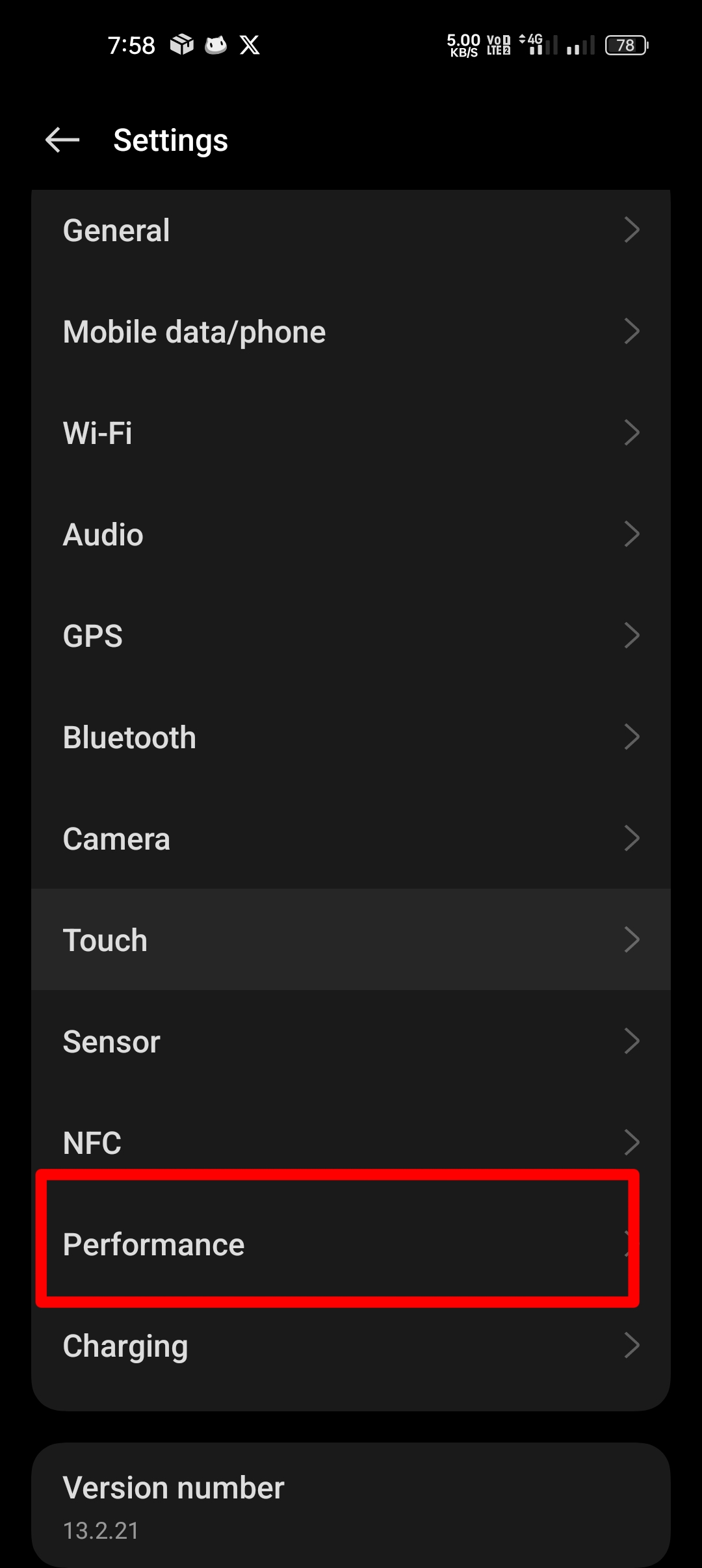Select the Wi-Fi row

point(351,434)
